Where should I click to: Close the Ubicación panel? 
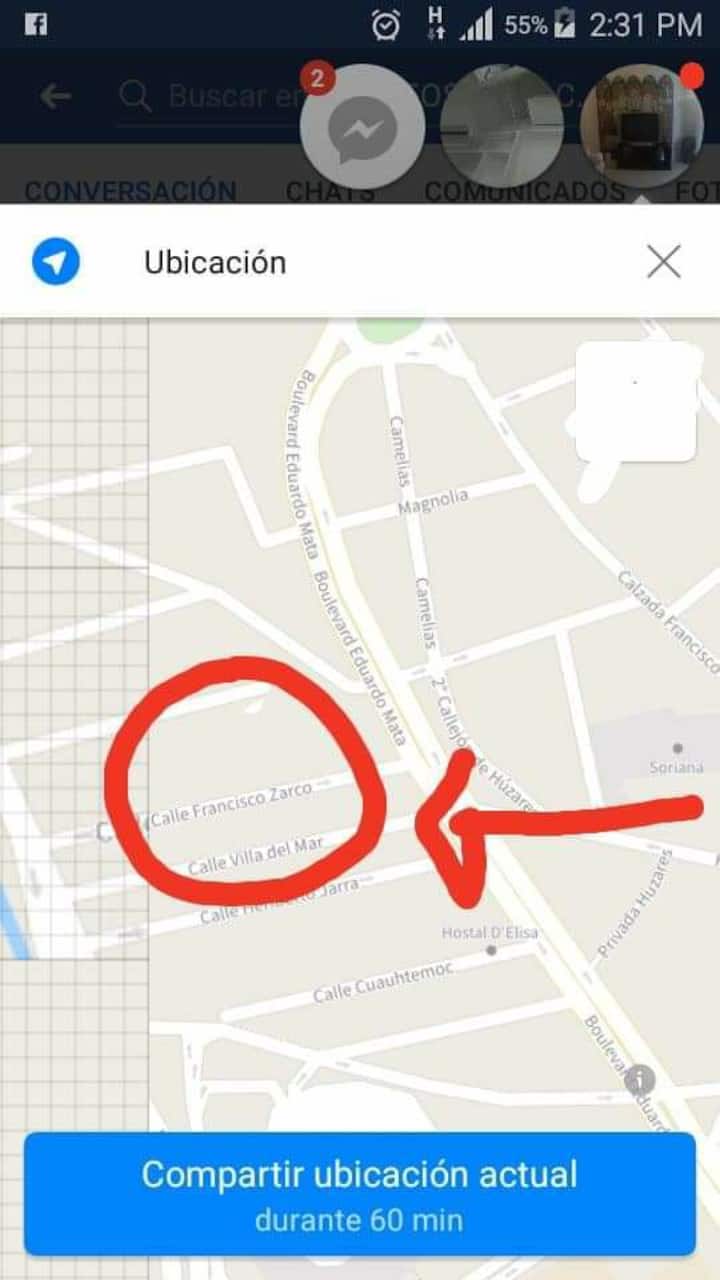click(663, 262)
